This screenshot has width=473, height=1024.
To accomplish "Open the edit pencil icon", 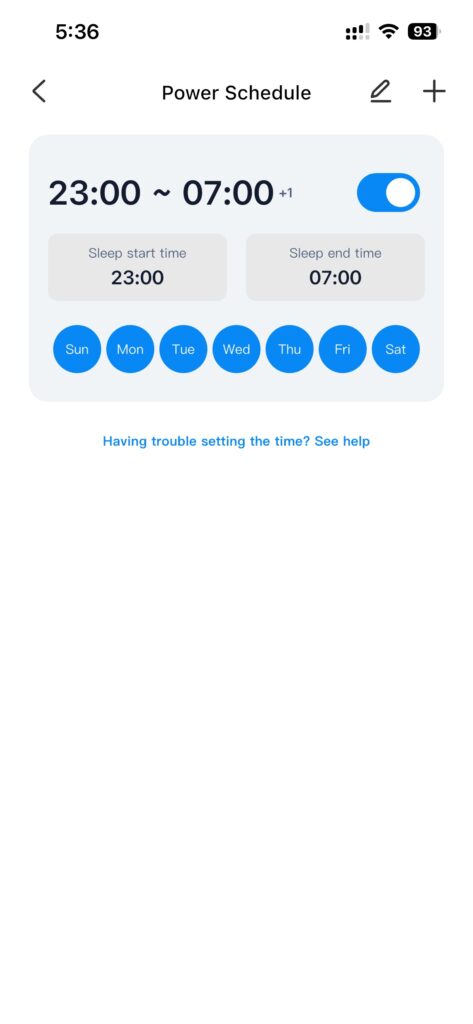I will point(380,92).
